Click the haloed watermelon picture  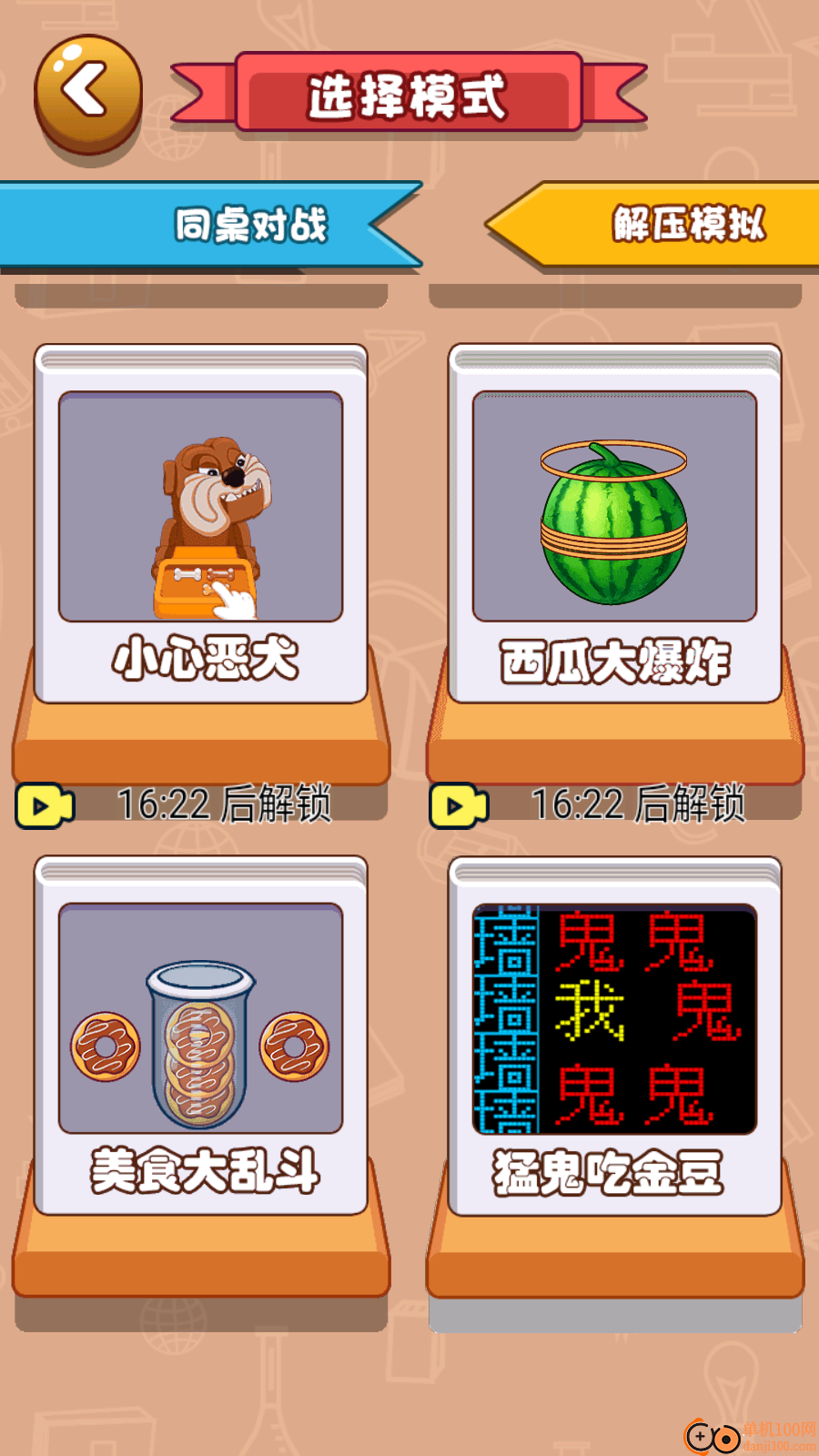(x=612, y=523)
